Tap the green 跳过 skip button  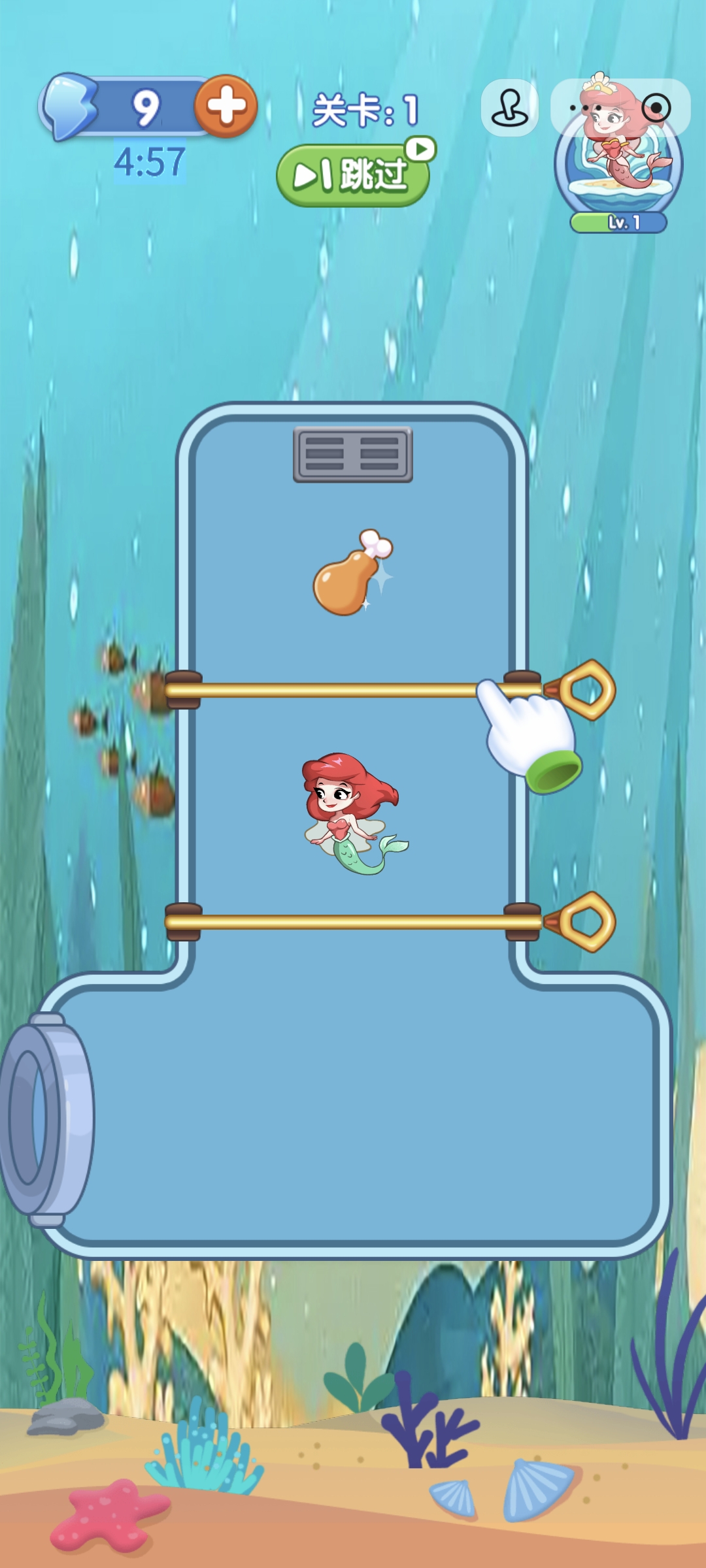353,175
